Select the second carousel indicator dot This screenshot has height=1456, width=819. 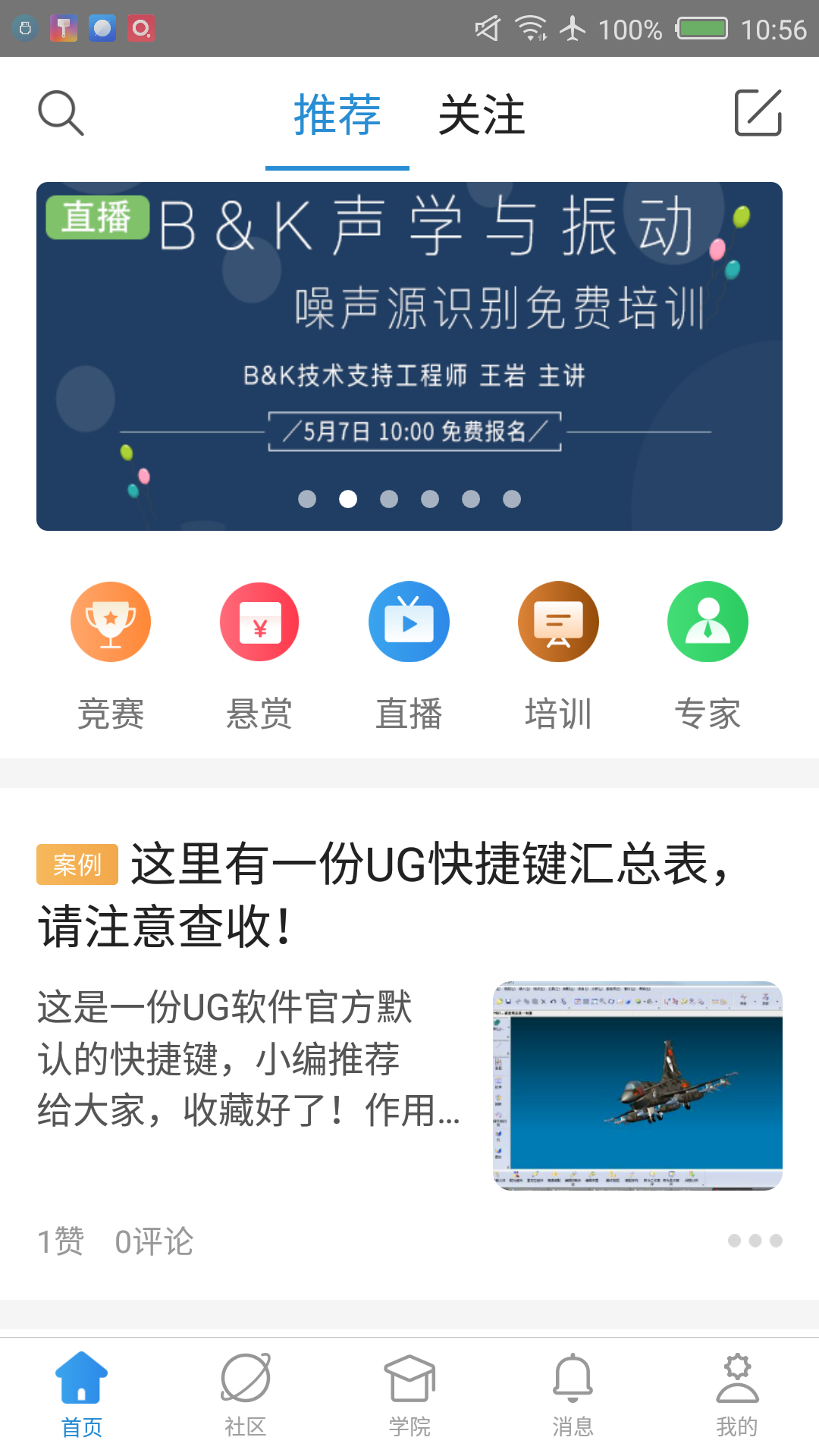[350, 499]
